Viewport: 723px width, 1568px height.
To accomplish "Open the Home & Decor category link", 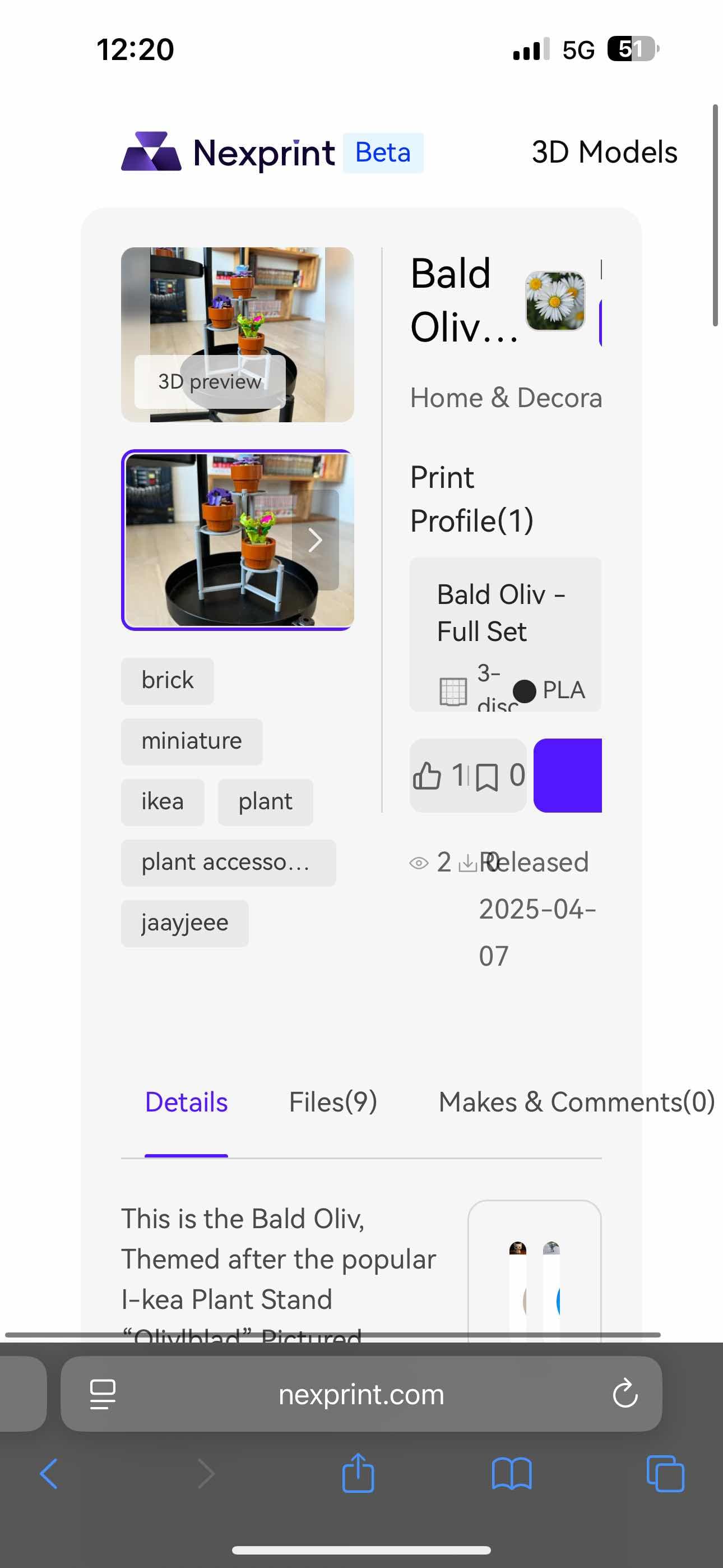I will tap(506, 398).
